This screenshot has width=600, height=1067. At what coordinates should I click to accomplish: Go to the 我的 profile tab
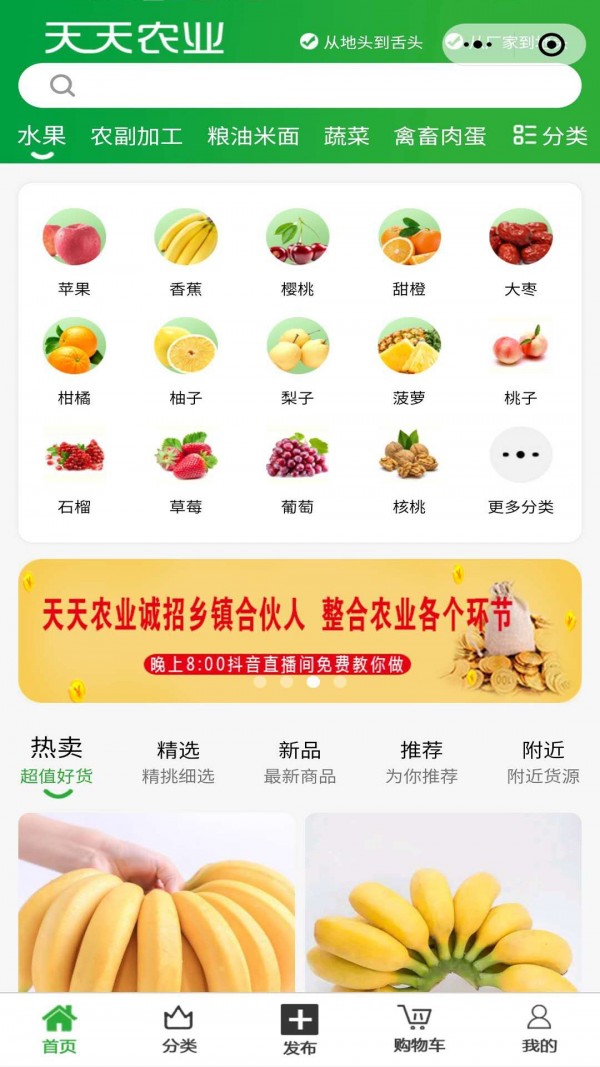click(539, 1029)
